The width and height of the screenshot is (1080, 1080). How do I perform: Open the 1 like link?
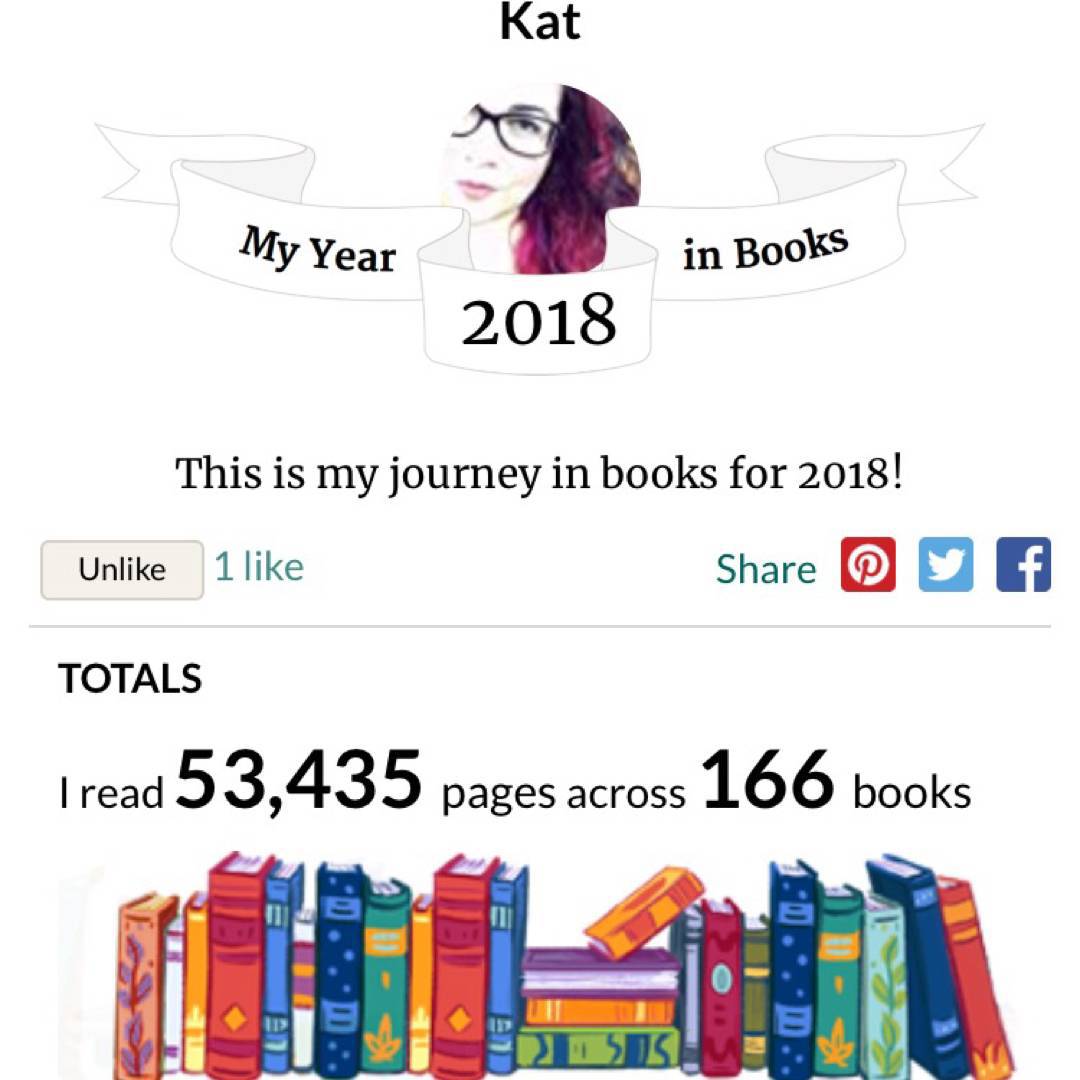pos(259,567)
